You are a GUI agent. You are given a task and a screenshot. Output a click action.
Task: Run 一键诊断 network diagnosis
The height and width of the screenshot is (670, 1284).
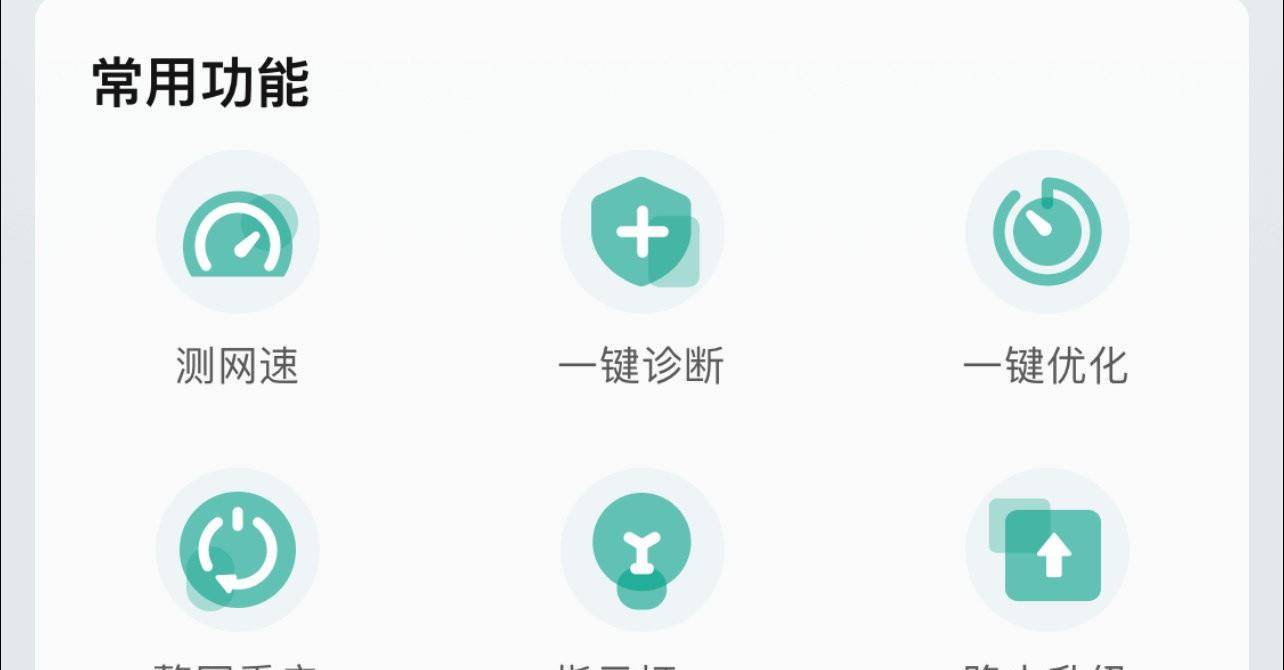point(642,233)
